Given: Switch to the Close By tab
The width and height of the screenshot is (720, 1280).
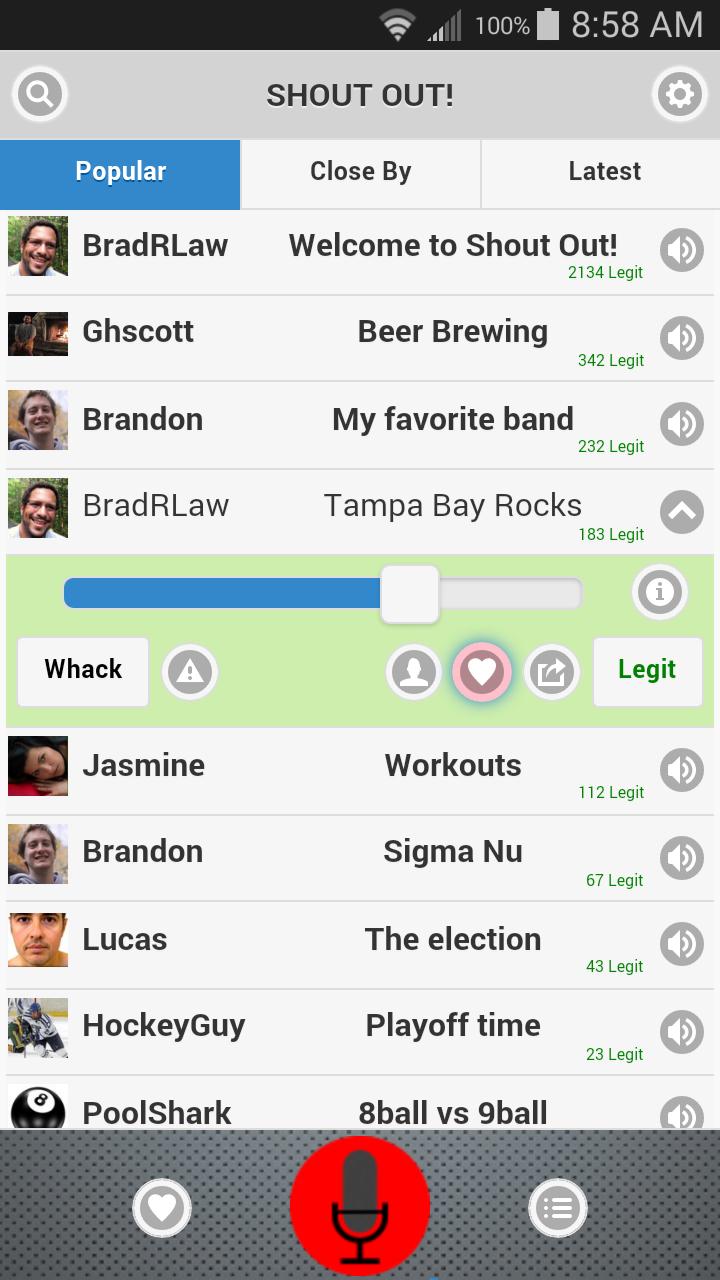Looking at the screenshot, I should coord(360,172).
